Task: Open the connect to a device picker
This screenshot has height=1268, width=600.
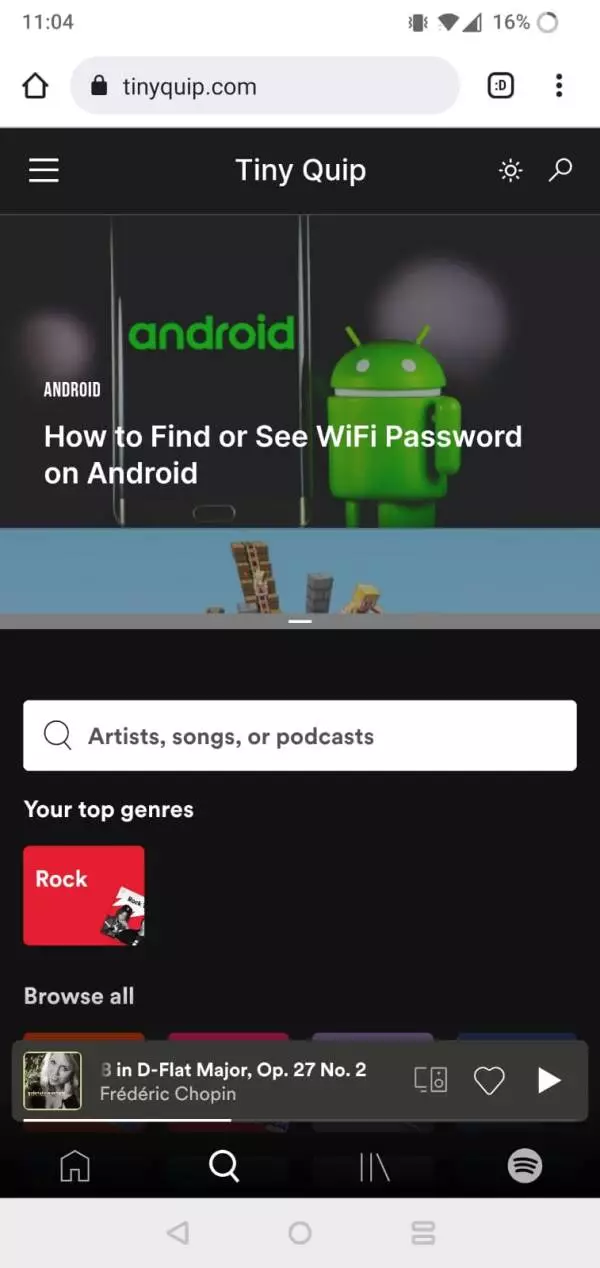Action: tap(431, 1080)
